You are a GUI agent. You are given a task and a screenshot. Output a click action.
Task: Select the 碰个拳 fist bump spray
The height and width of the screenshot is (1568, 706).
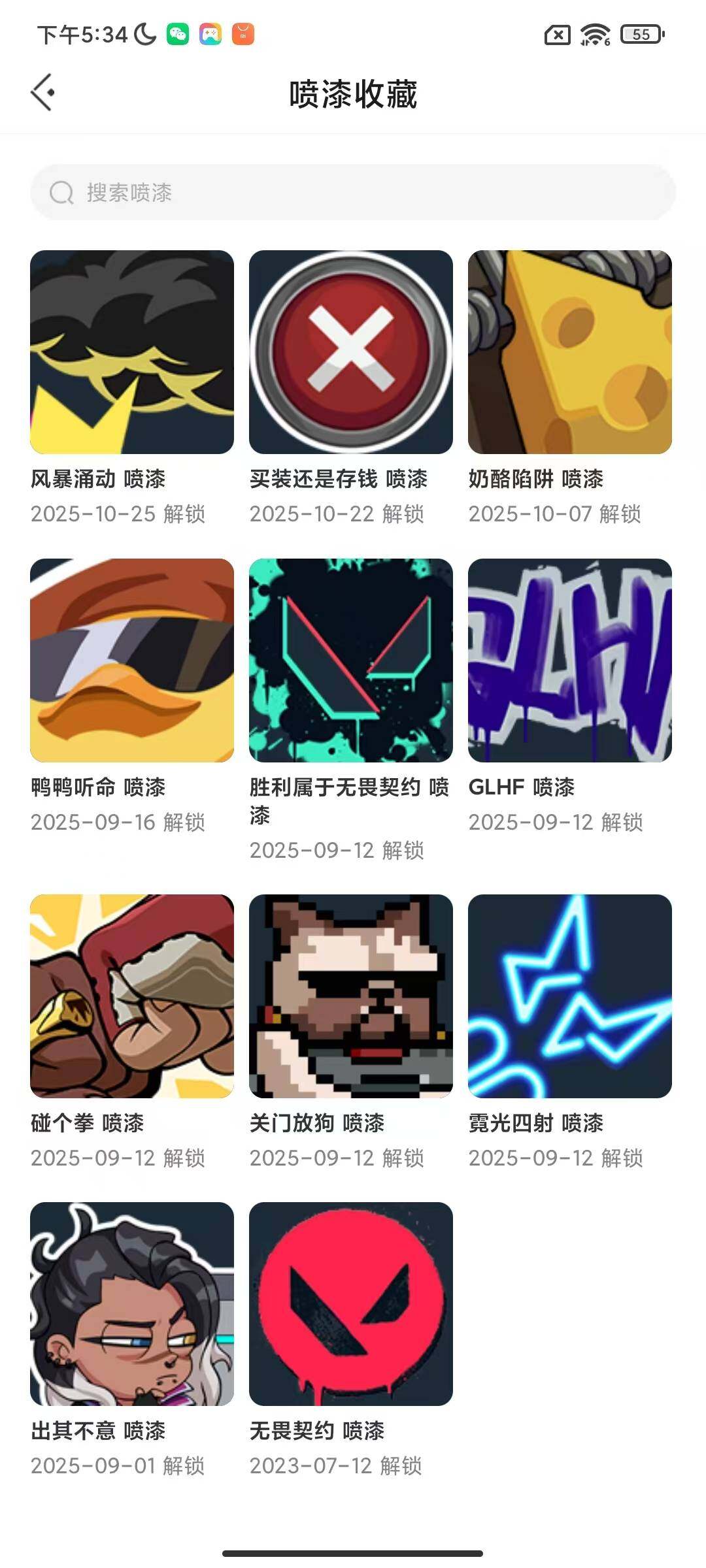point(132,996)
